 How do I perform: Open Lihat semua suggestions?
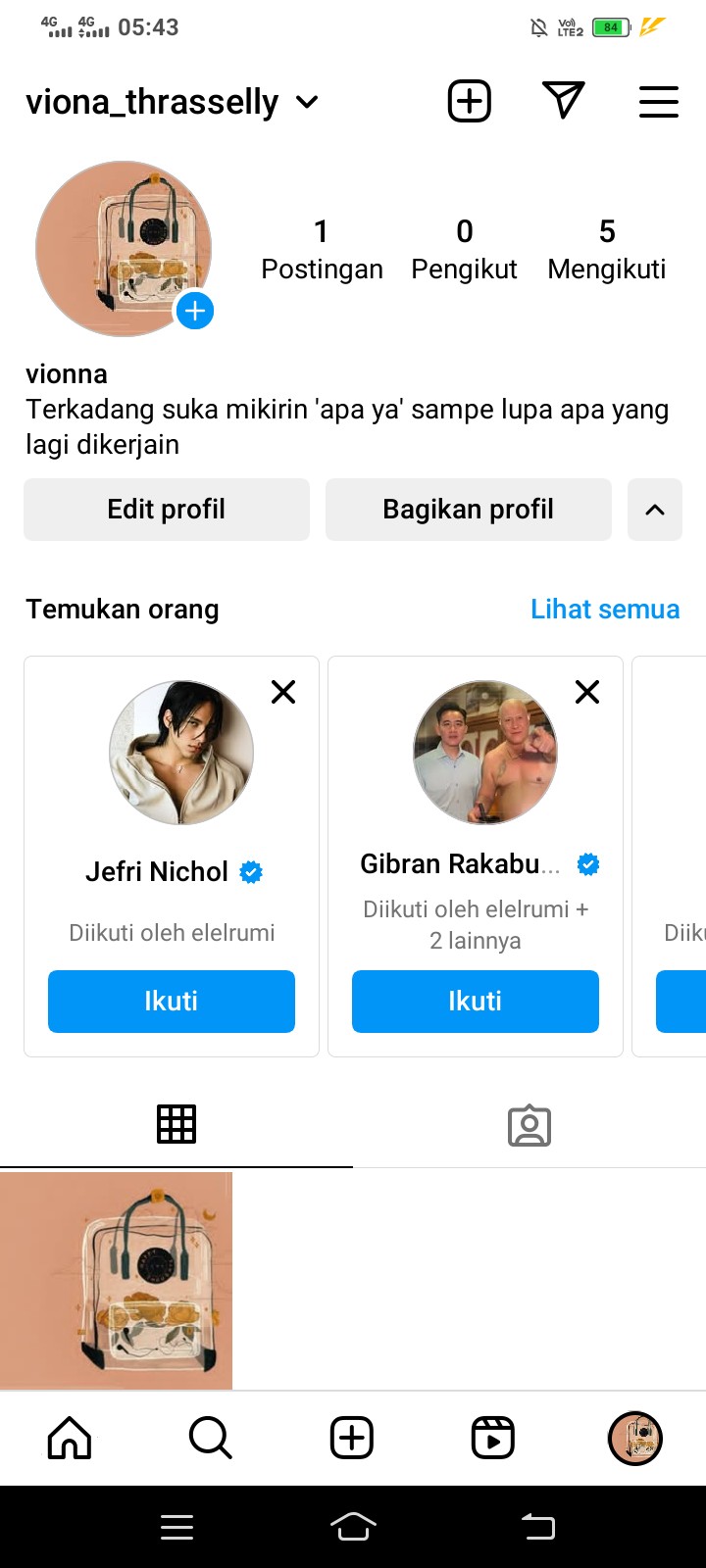(604, 610)
